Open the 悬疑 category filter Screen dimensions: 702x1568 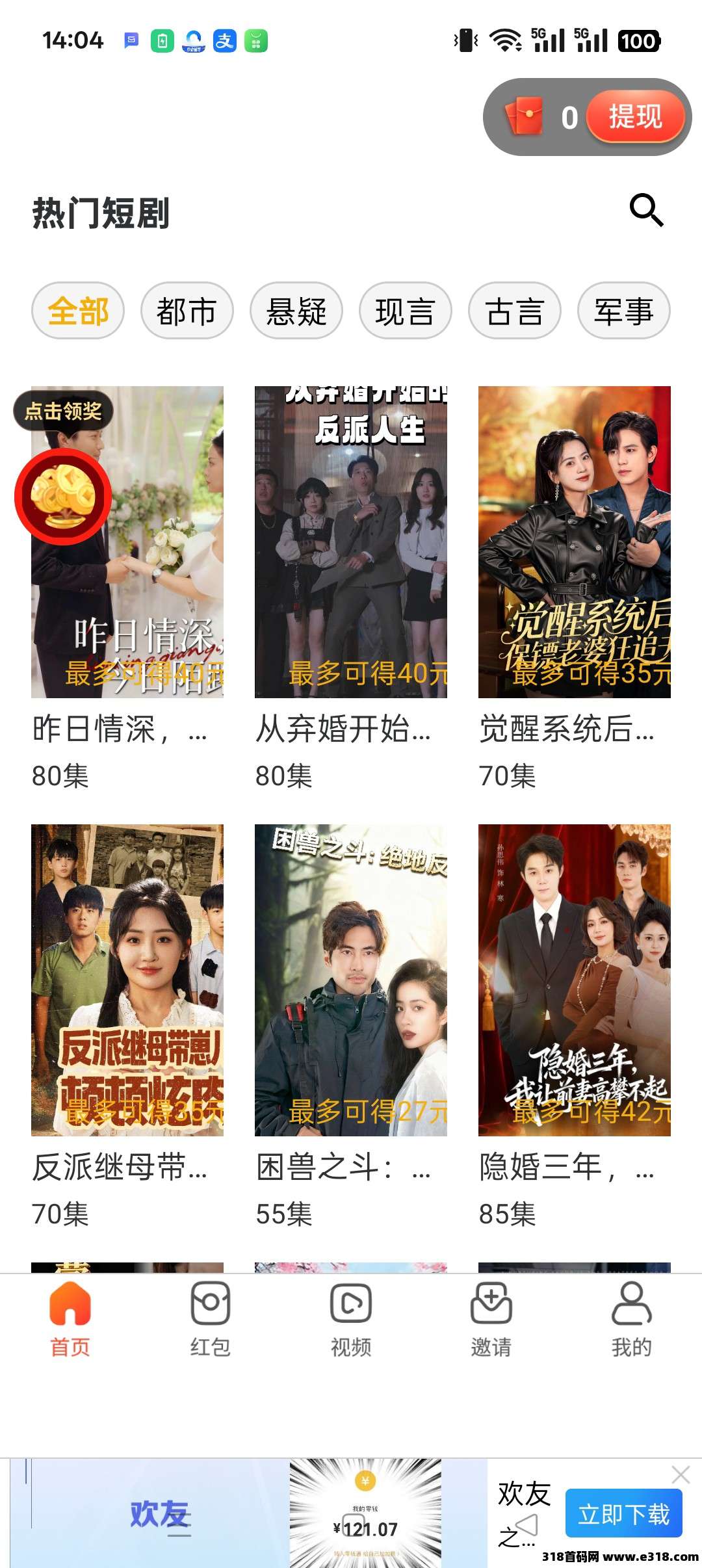tap(298, 311)
